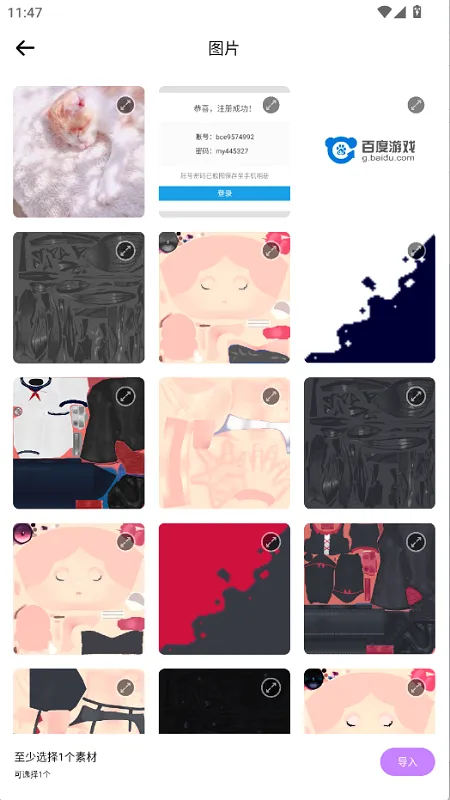Pick the hands skin texture image
Viewport: 450px width, 800px height.
[224, 443]
